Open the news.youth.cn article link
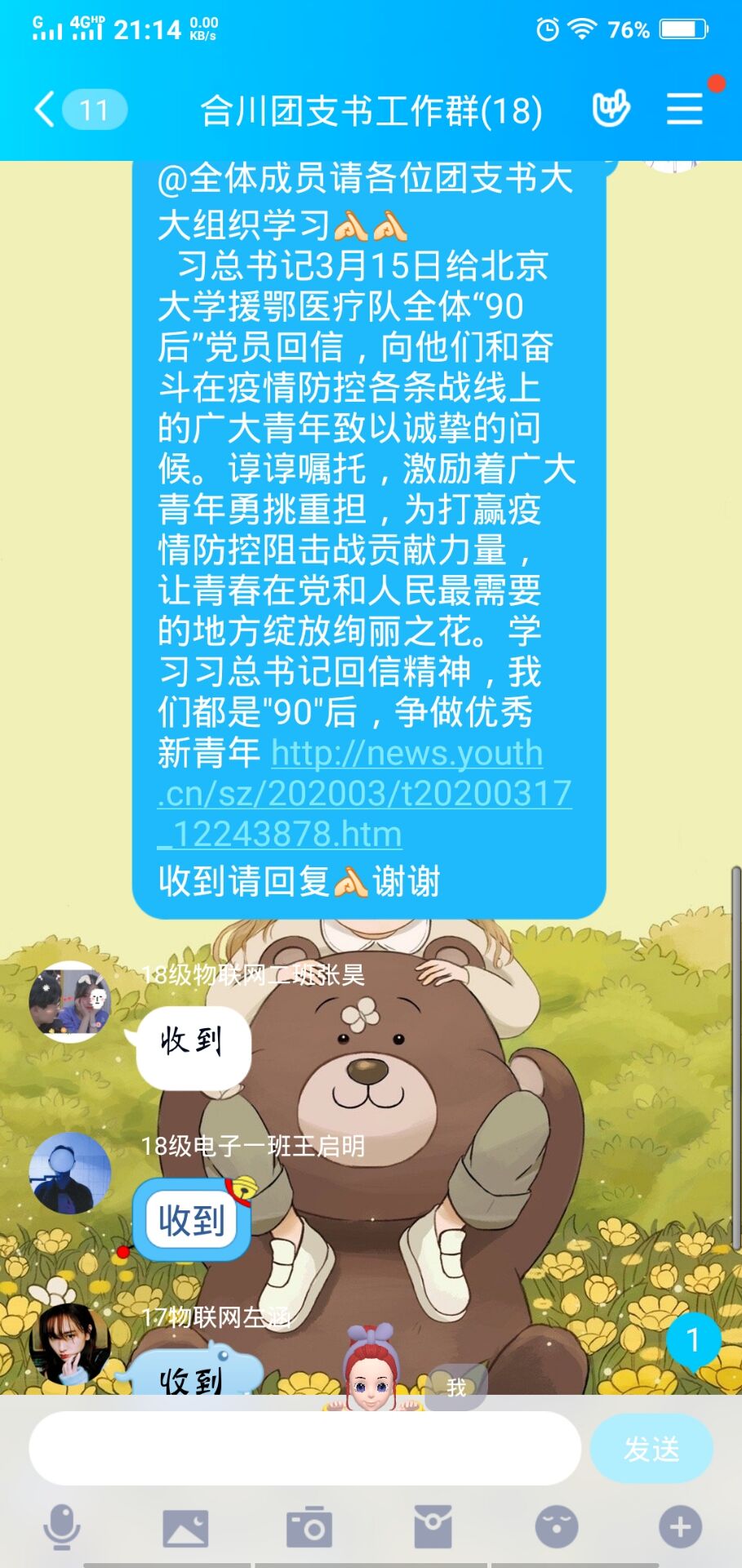742x1568 pixels. coord(364,794)
